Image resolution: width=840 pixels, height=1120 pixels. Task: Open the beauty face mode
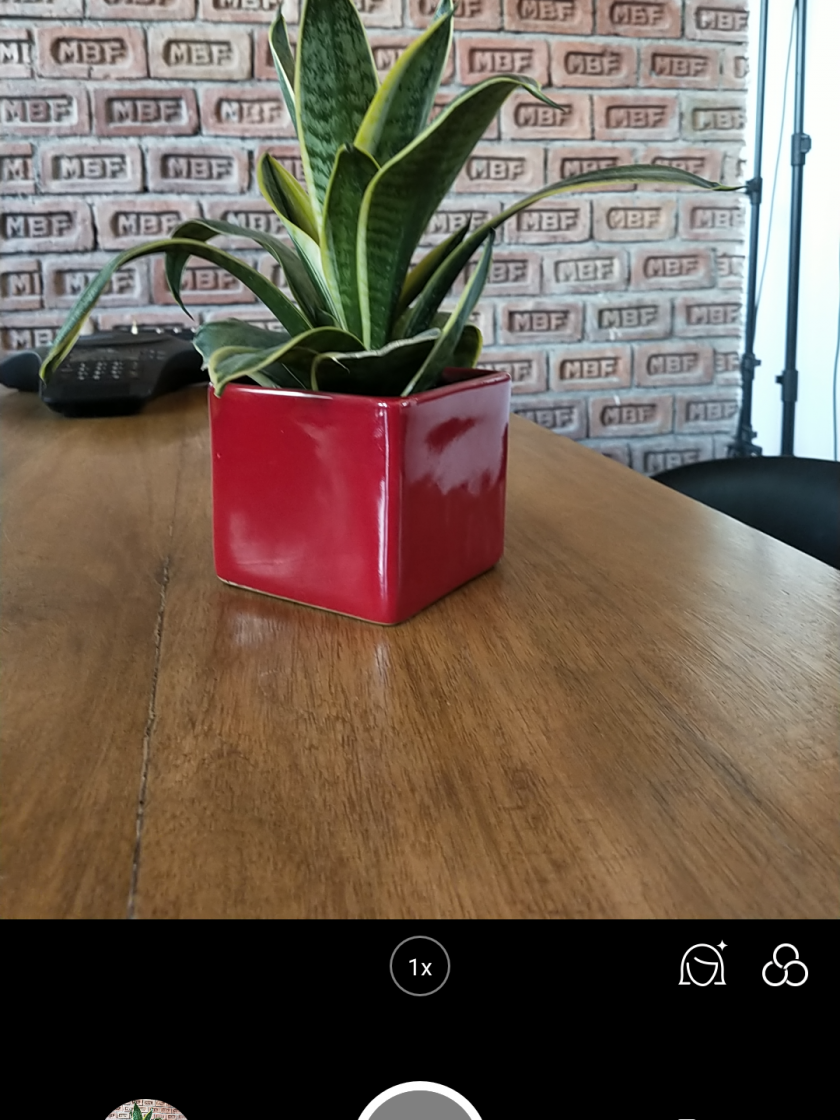702,965
